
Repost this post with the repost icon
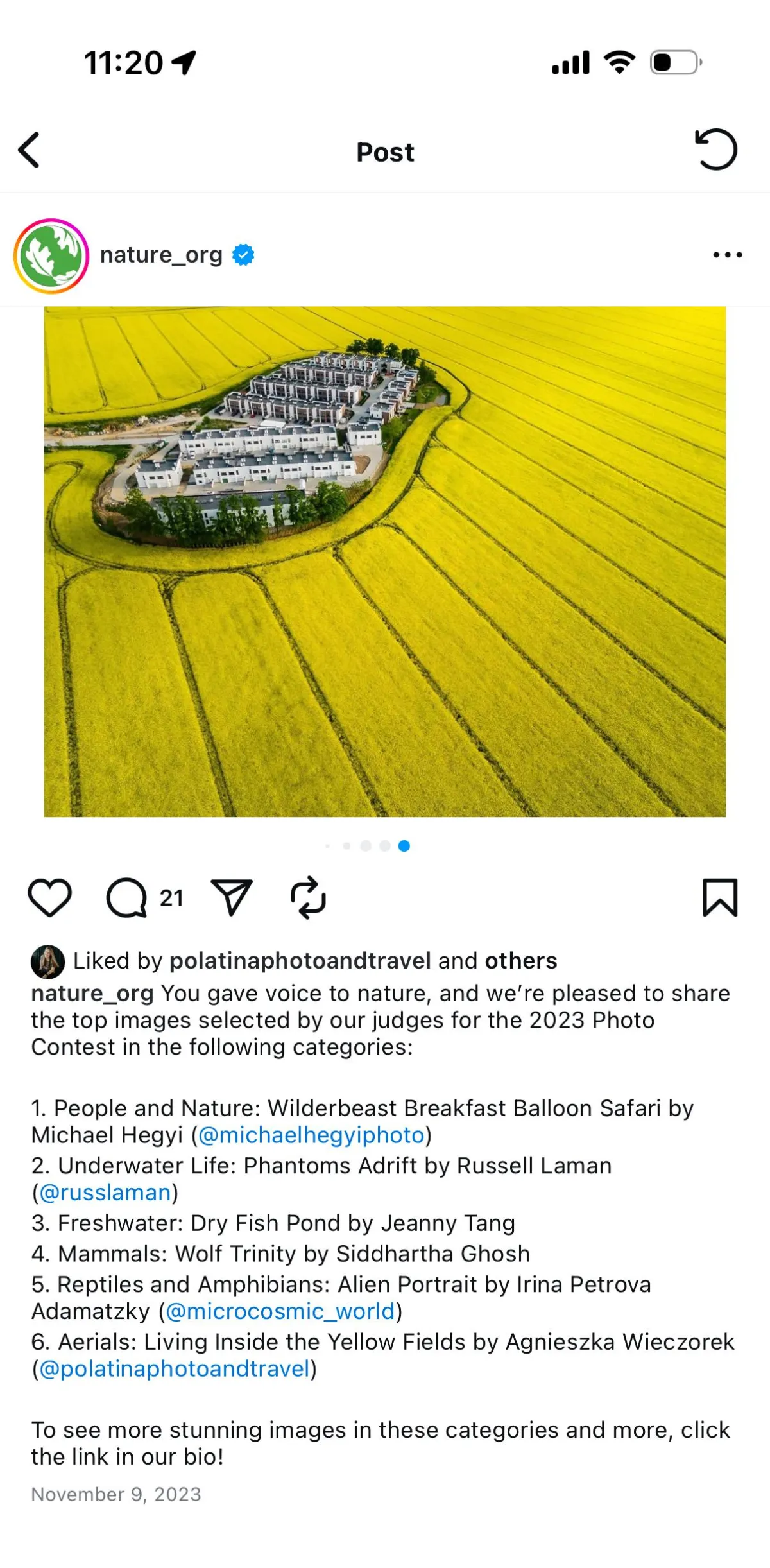pyautogui.click(x=309, y=897)
